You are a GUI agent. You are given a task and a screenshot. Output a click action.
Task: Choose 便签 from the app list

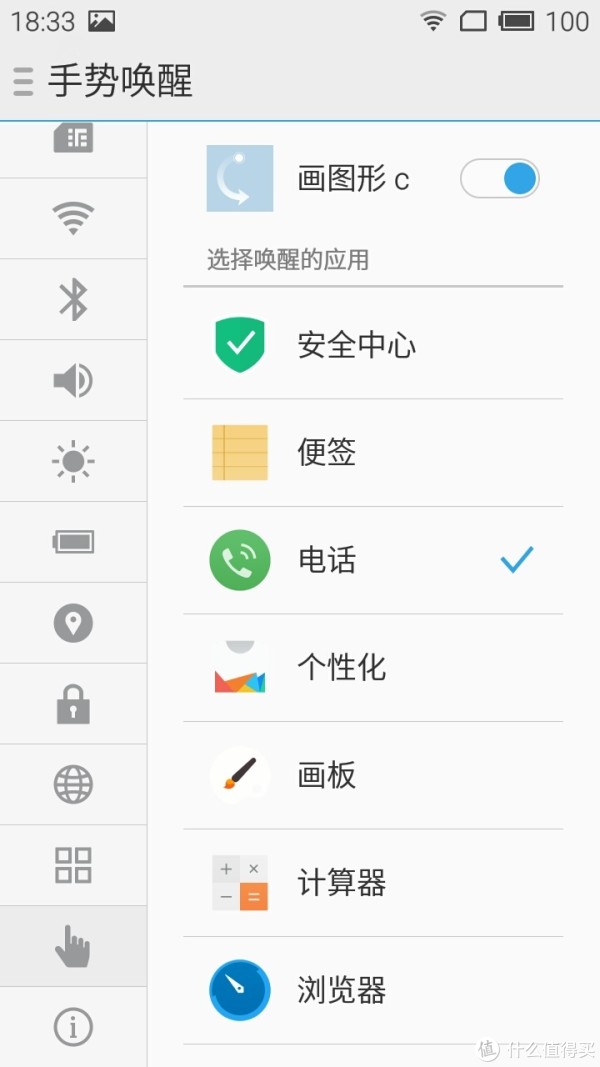tap(373, 453)
